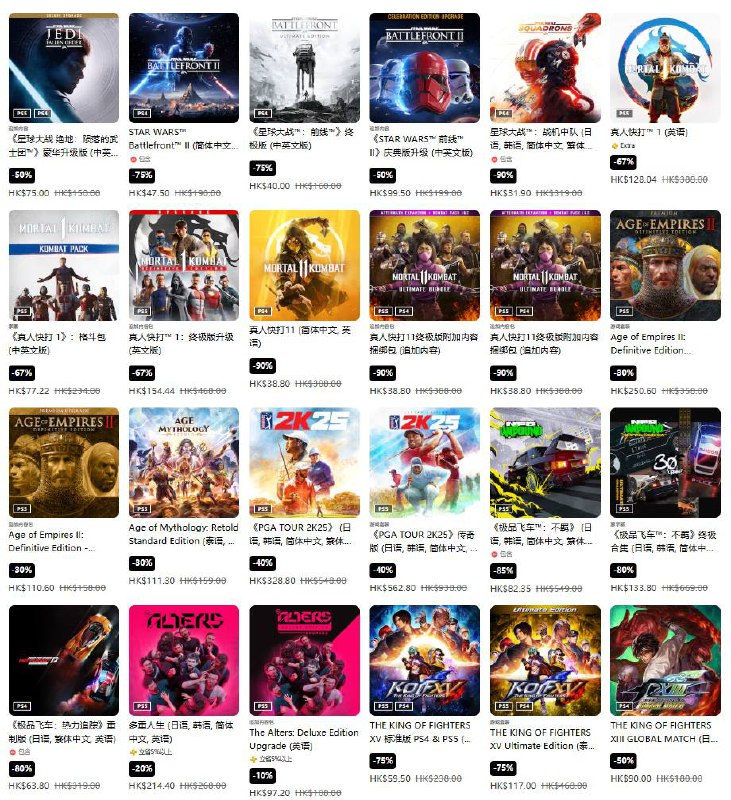
Task: Open THE KING OF FIGHTERS XIII GLOBAL MATCH
Action: (665, 659)
